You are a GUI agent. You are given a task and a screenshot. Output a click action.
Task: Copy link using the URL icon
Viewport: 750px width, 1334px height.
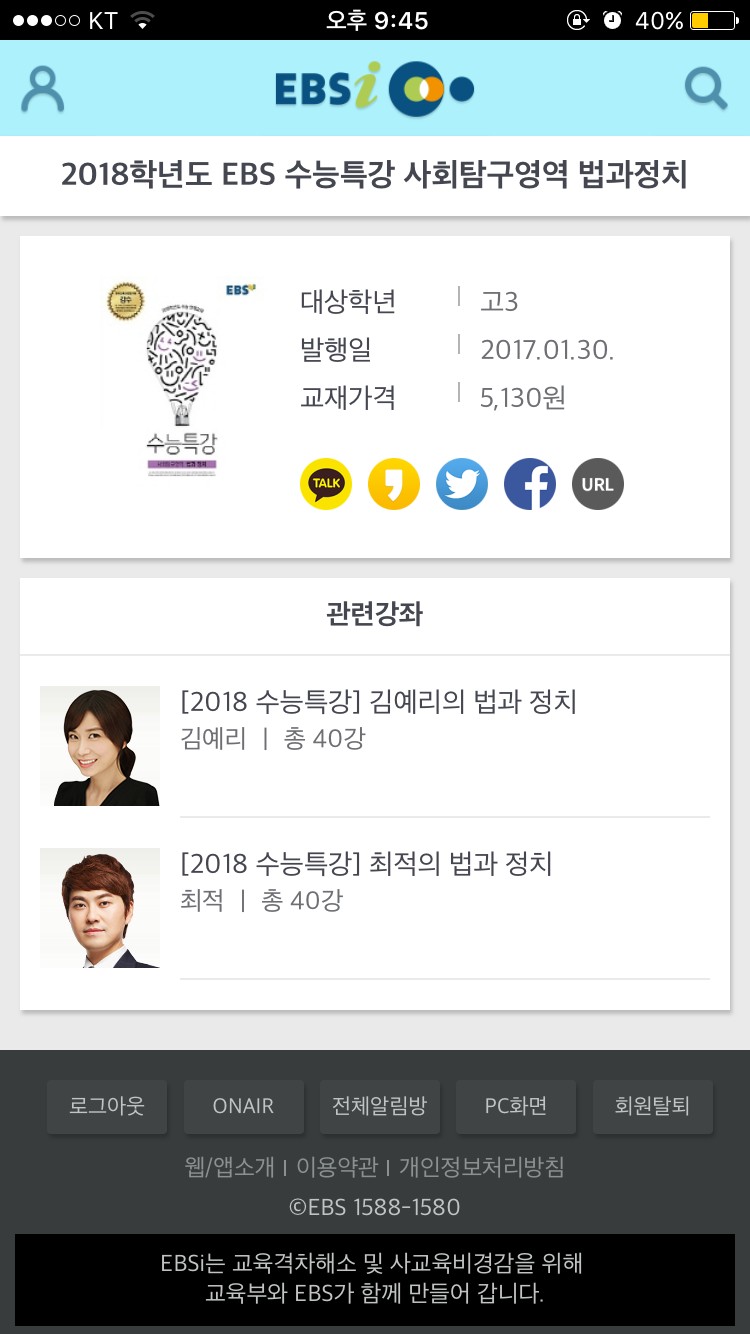point(597,483)
